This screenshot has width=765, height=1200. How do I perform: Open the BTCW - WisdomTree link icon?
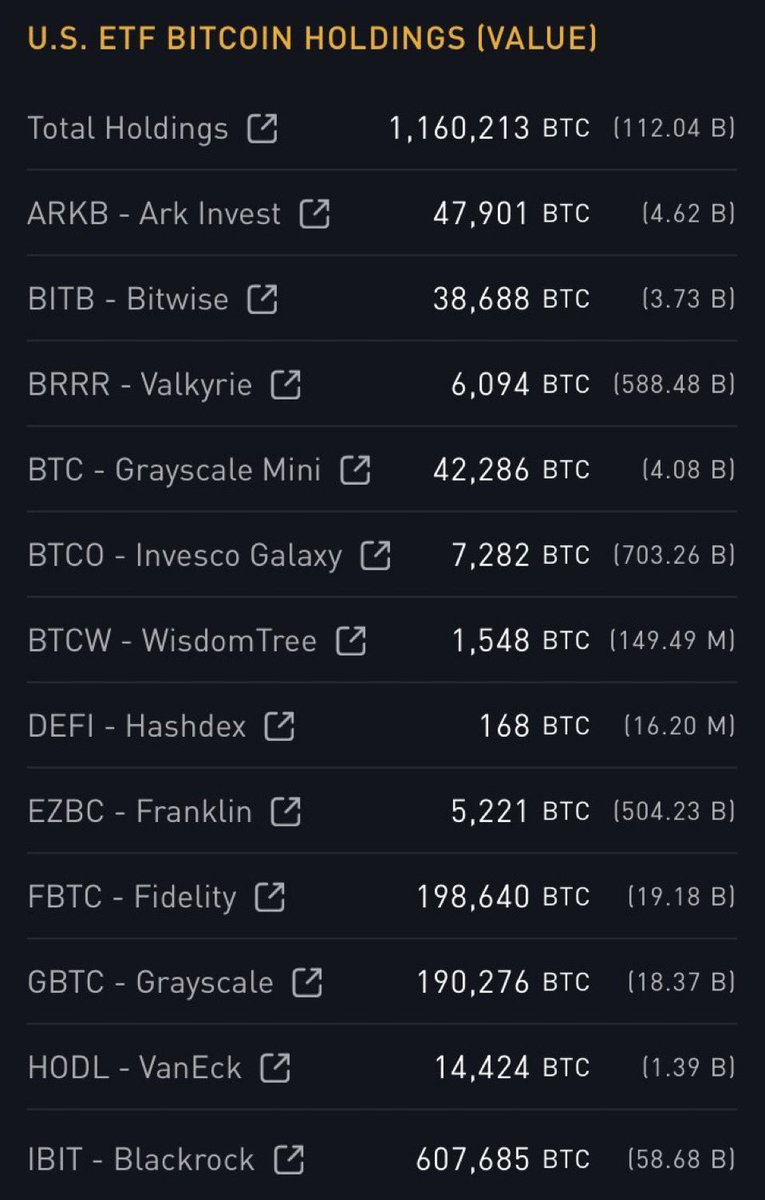(349, 640)
